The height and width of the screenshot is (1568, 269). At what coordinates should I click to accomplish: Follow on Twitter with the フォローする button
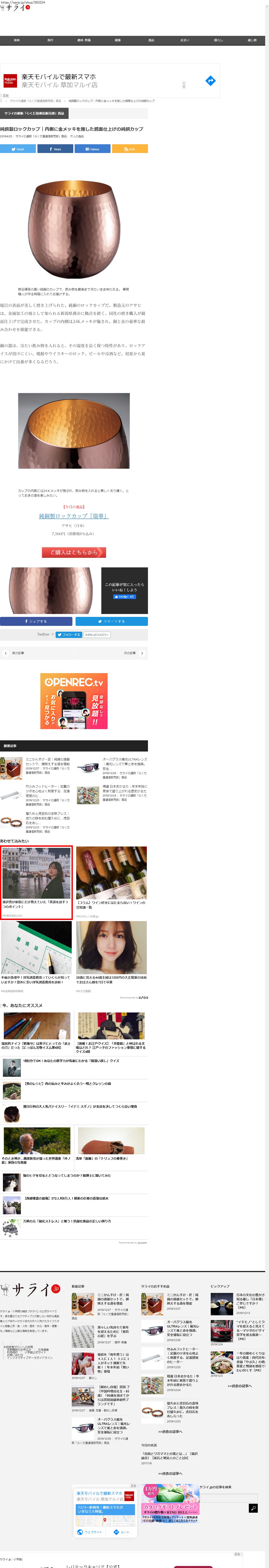[x=69, y=634]
